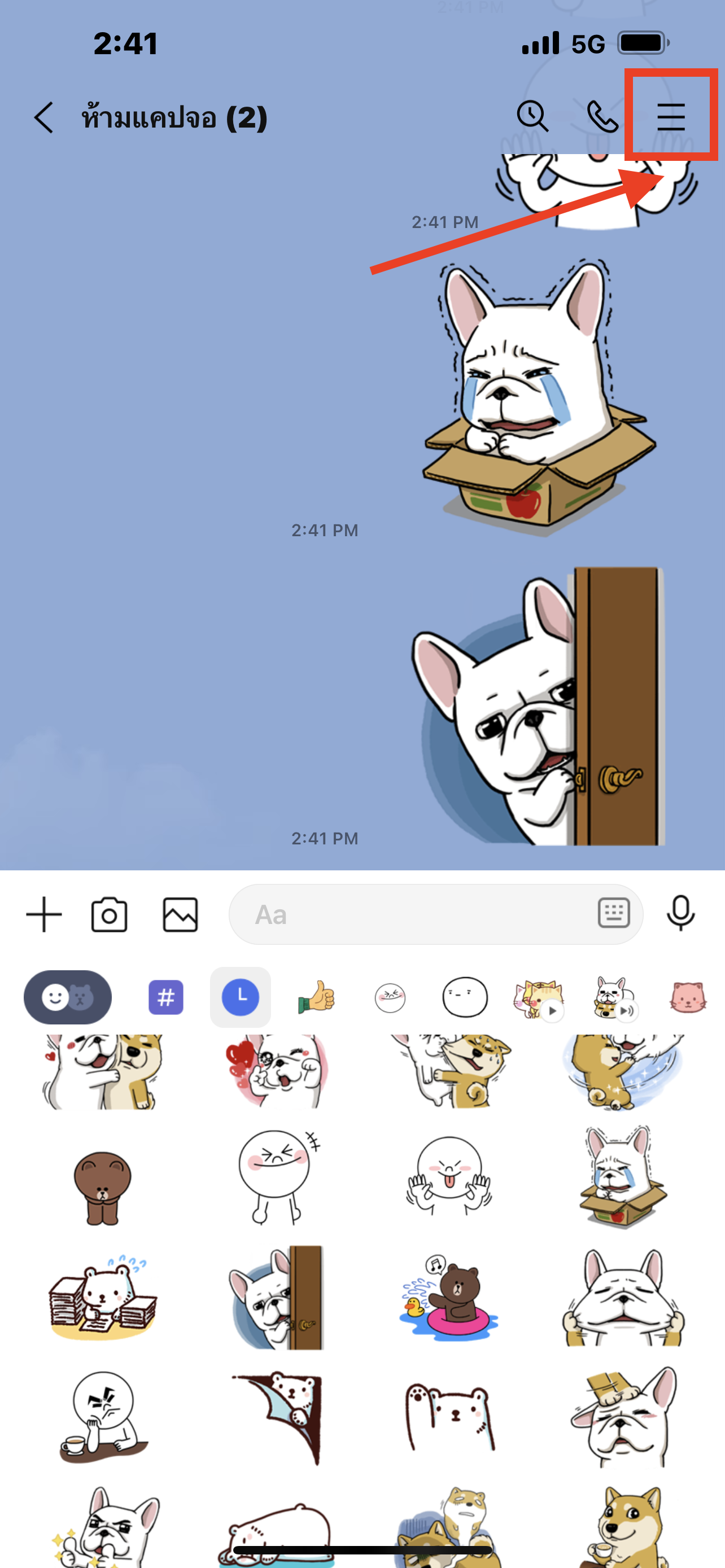The image size is (725, 1568).
Task: Send the Brown bear standing sticker
Action: 102,1187
